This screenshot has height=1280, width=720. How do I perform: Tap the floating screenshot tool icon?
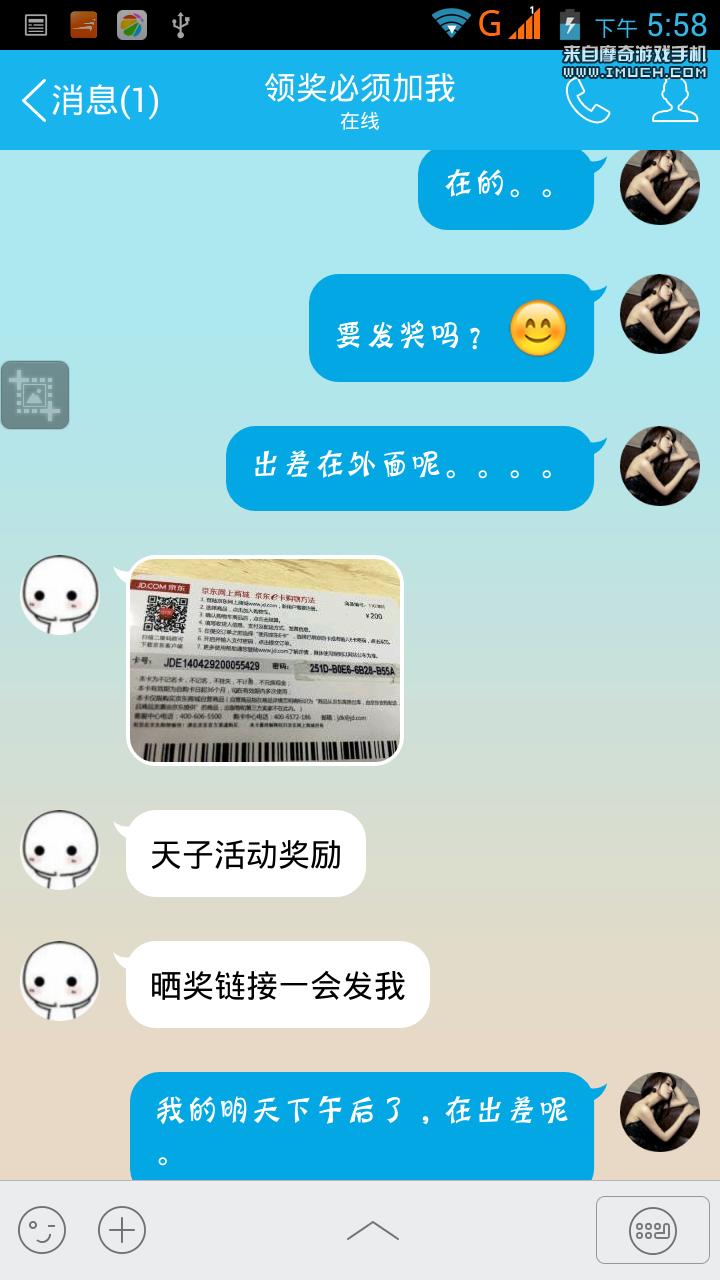click(x=35, y=395)
